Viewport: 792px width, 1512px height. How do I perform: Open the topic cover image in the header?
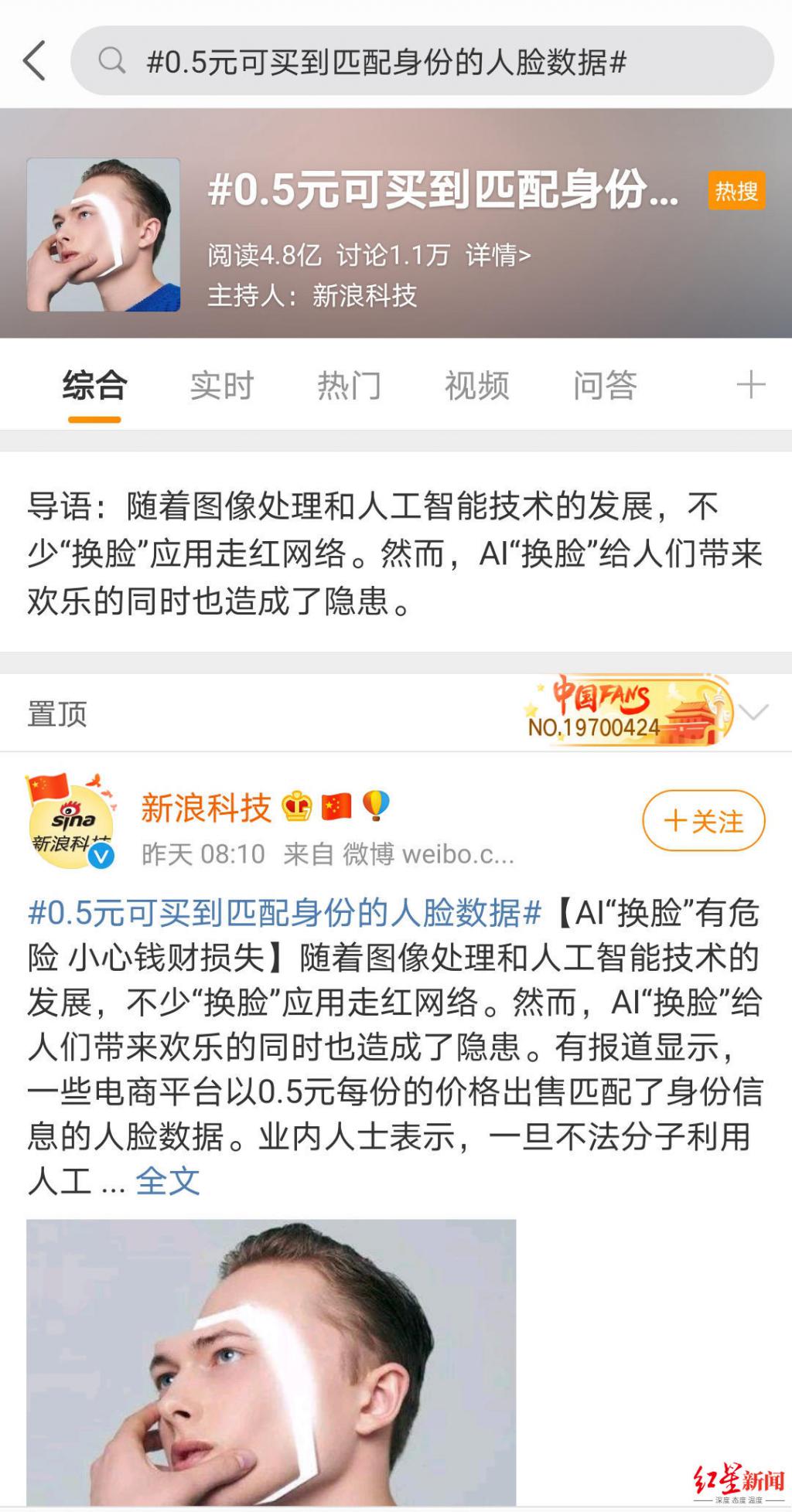(x=104, y=235)
